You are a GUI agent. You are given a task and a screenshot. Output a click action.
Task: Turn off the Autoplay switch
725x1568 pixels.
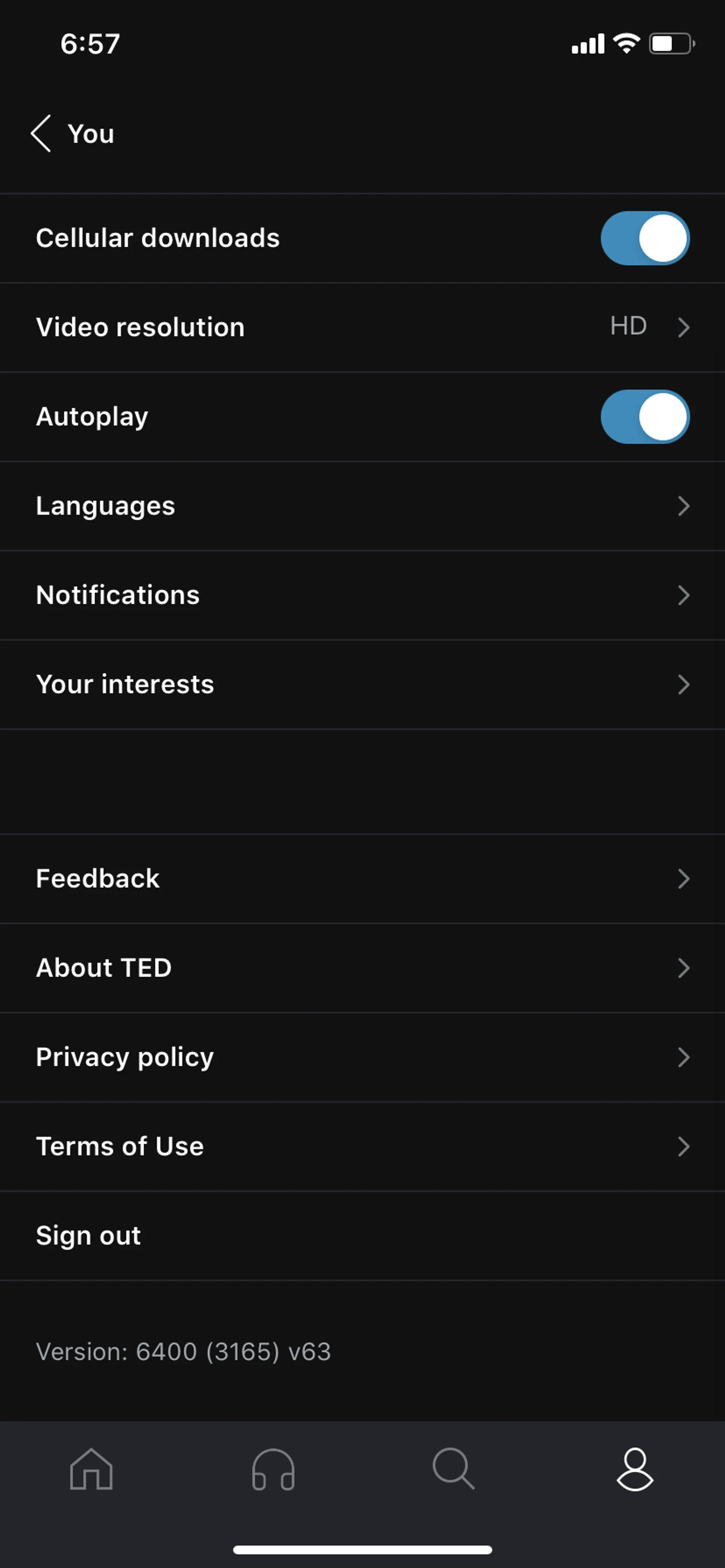(645, 417)
